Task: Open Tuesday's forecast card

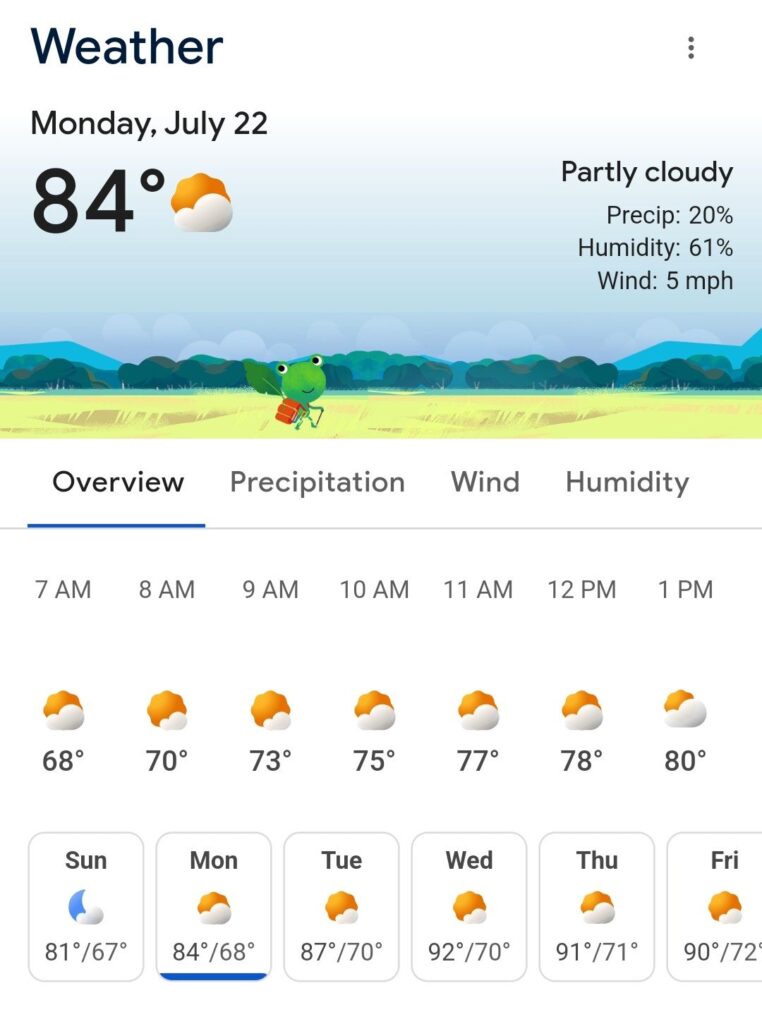Action: point(342,906)
